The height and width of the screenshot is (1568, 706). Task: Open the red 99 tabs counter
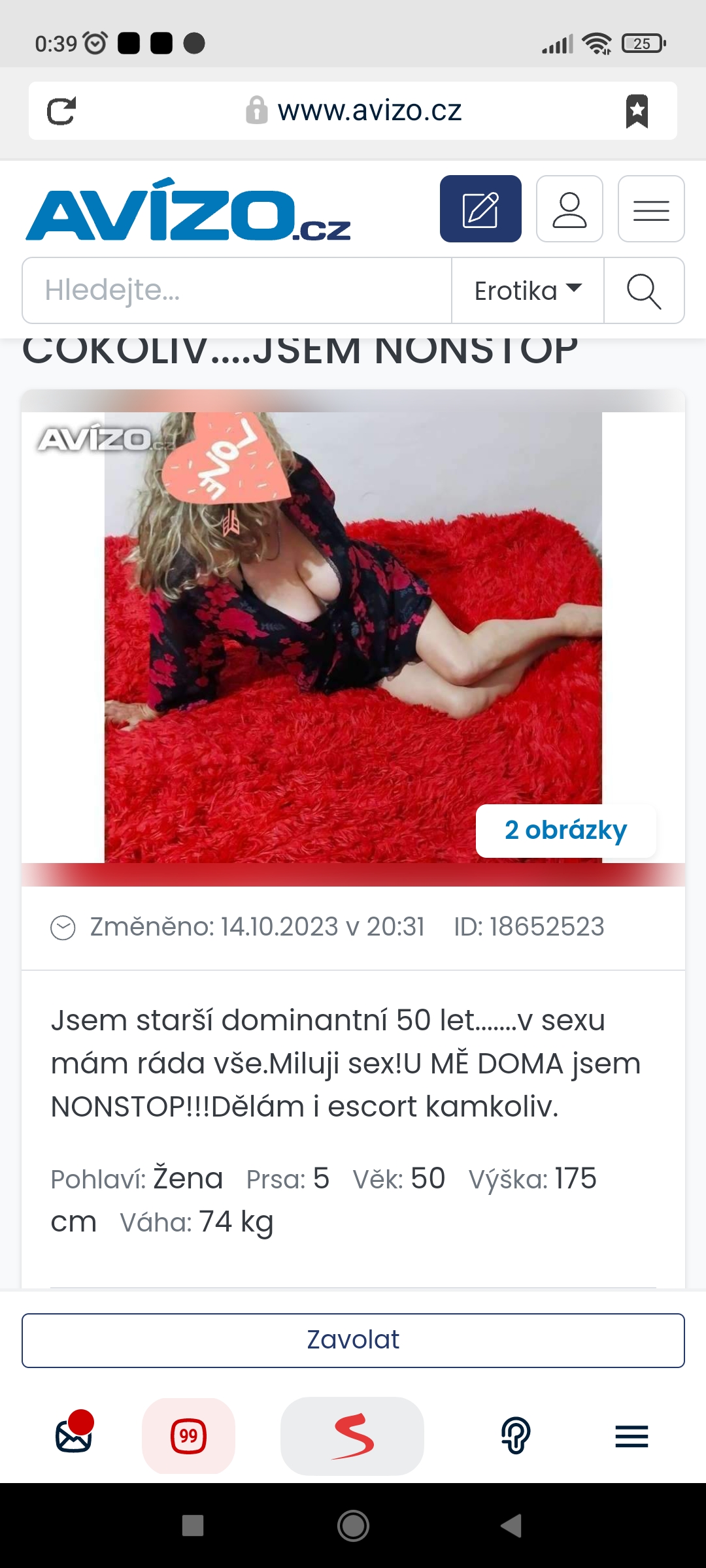[188, 1436]
